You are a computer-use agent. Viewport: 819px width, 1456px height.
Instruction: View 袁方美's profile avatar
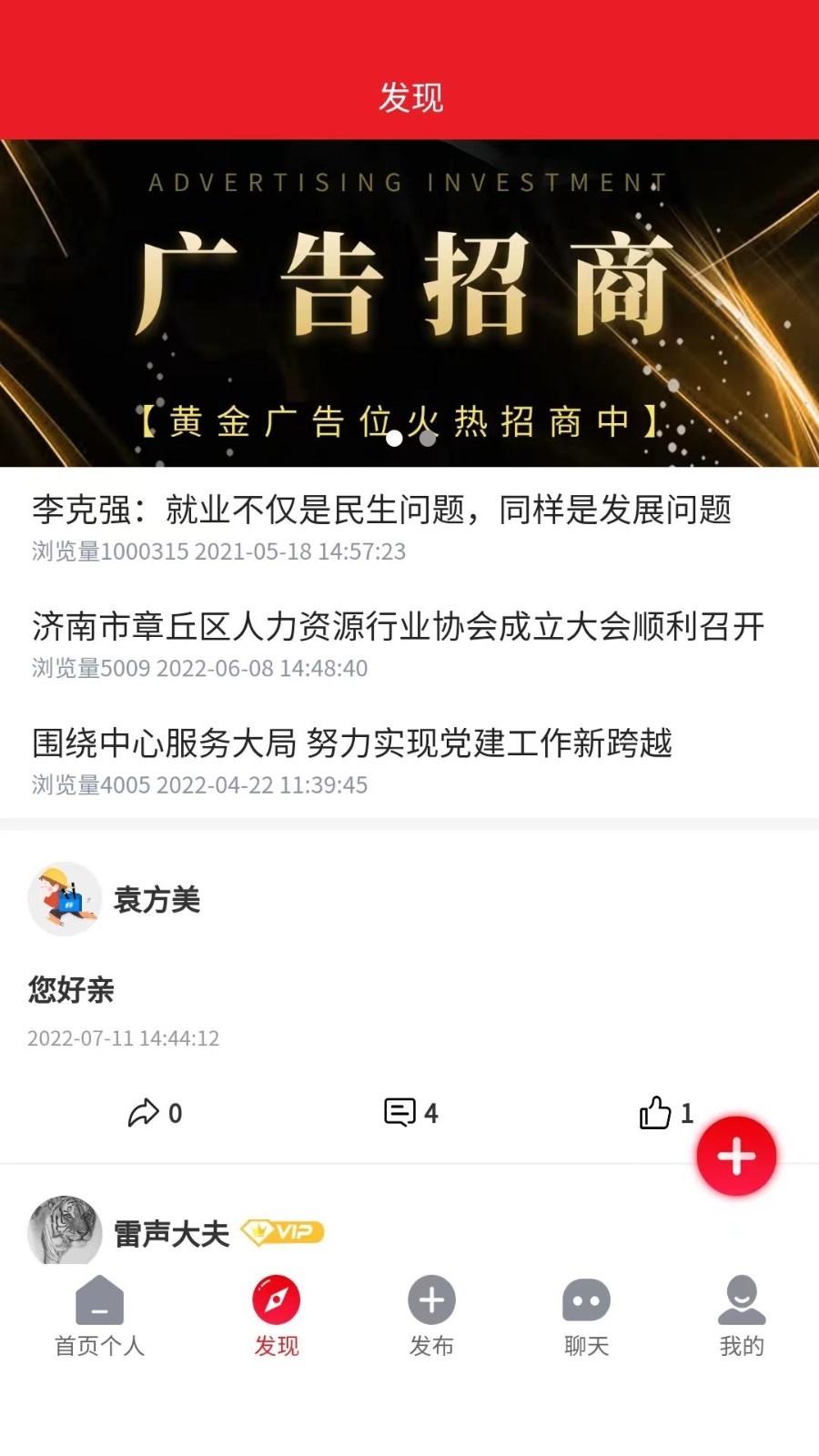pyautogui.click(x=64, y=899)
